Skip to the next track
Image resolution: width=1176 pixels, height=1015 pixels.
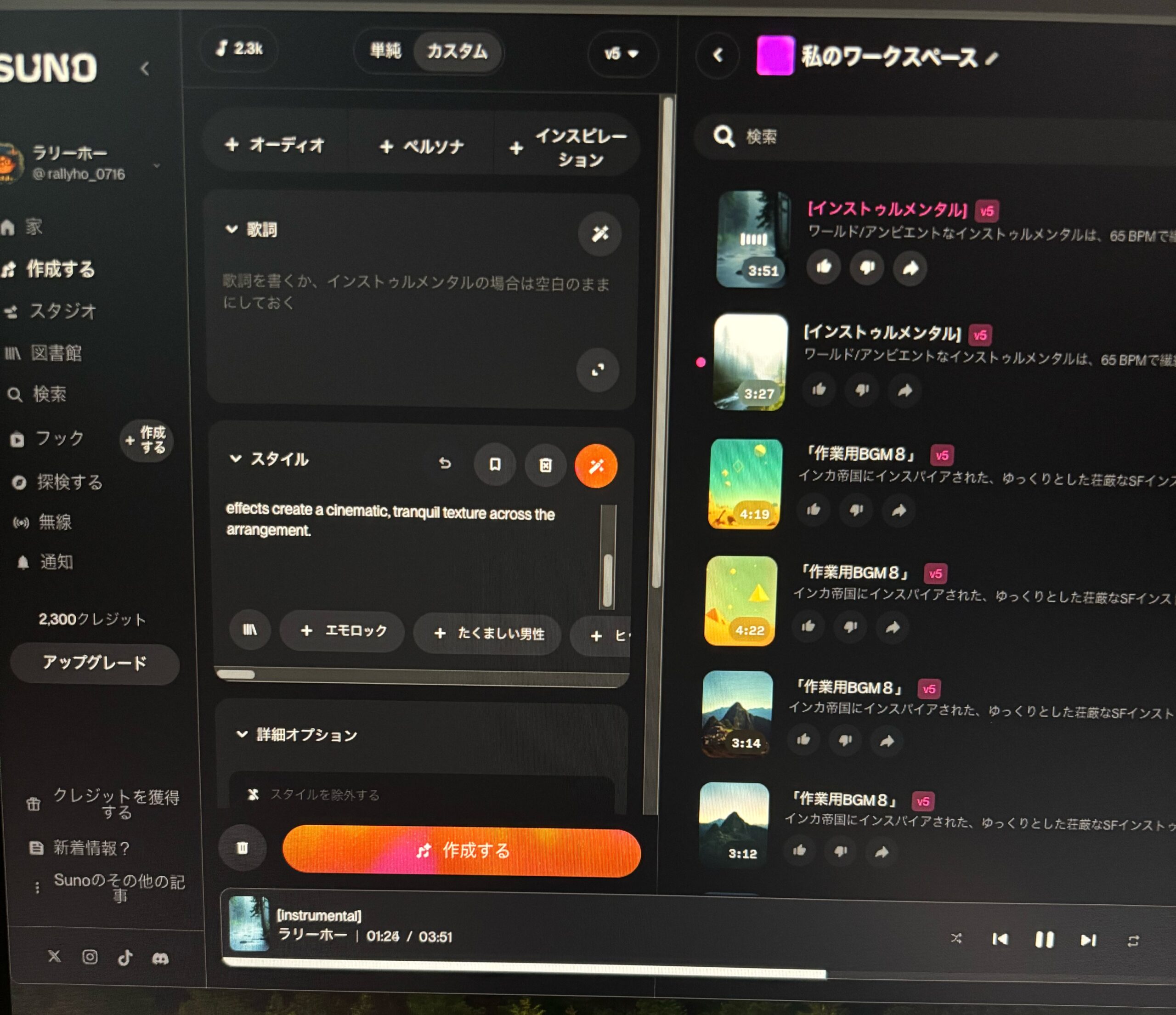tap(1087, 940)
